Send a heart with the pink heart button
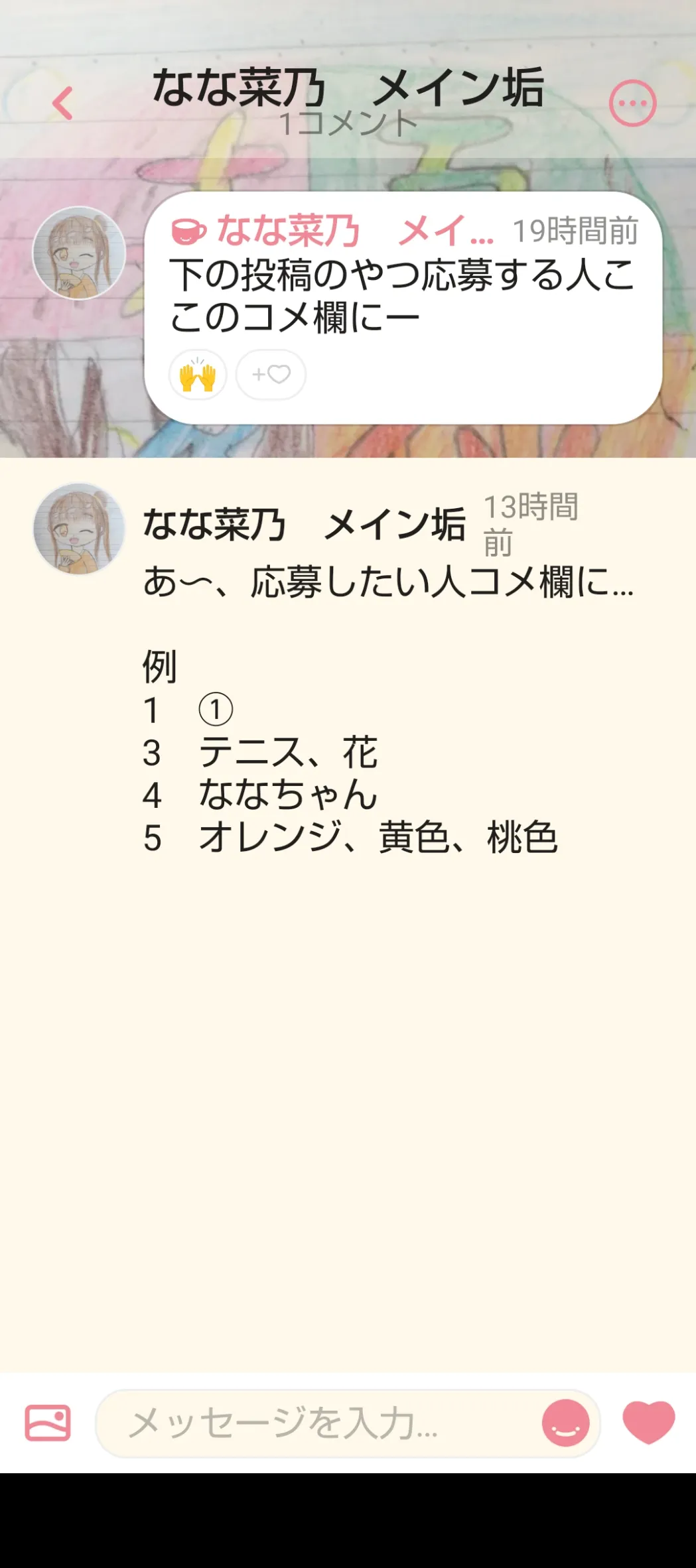696x1568 pixels. (x=648, y=1422)
